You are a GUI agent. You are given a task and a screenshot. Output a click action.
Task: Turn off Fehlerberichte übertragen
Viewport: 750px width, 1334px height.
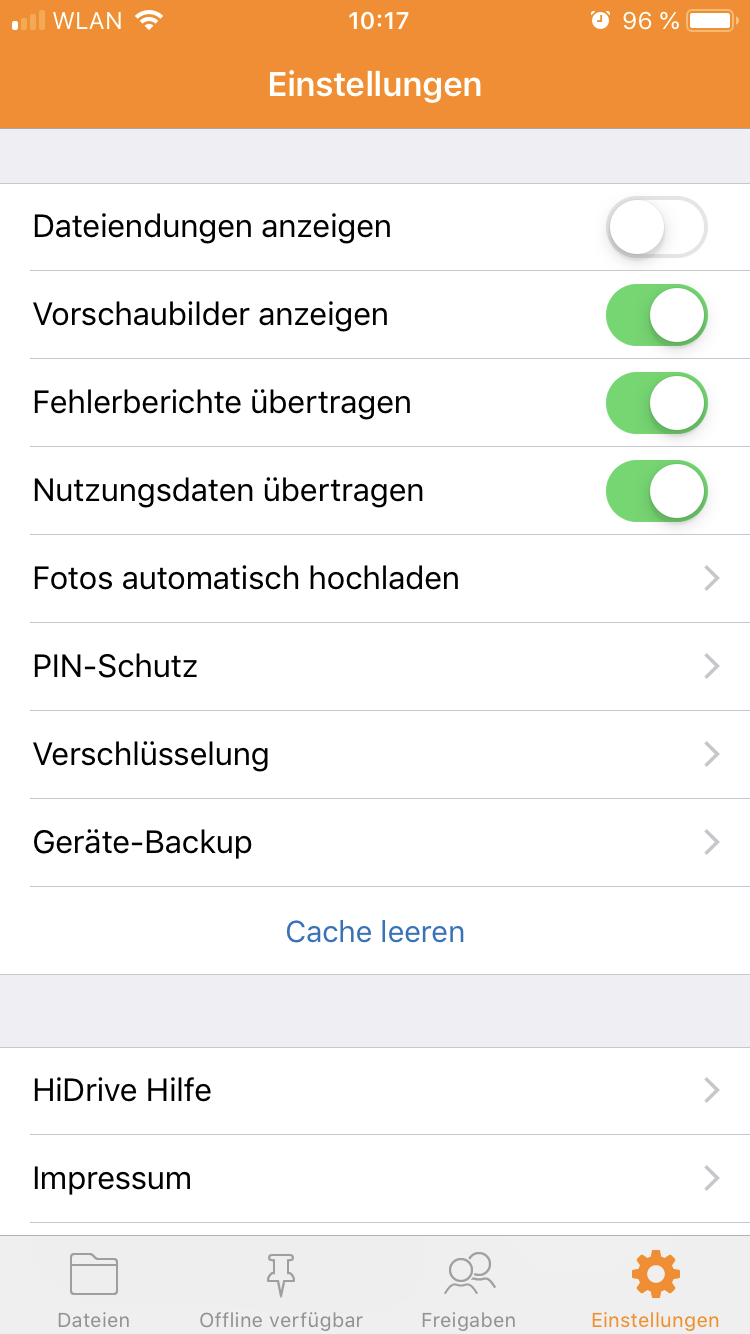click(656, 403)
